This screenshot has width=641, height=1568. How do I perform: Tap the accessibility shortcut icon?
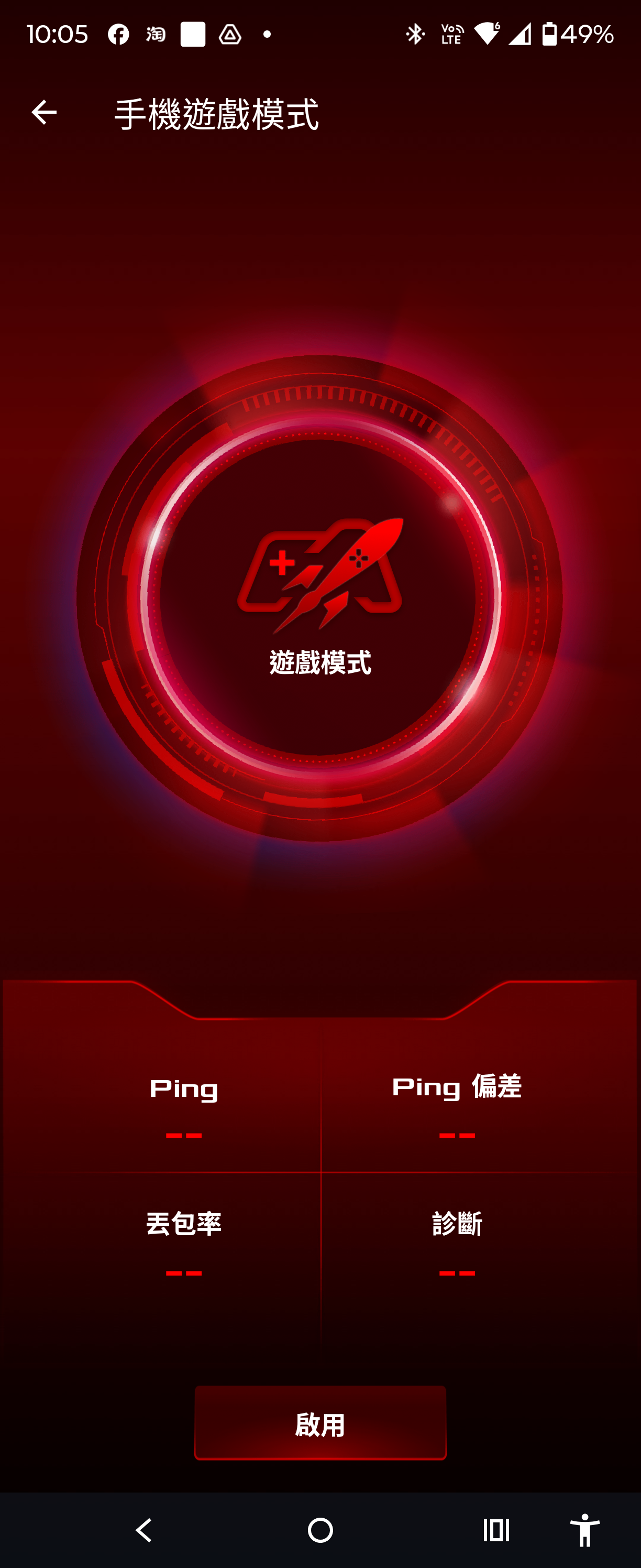click(x=585, y=1531)
